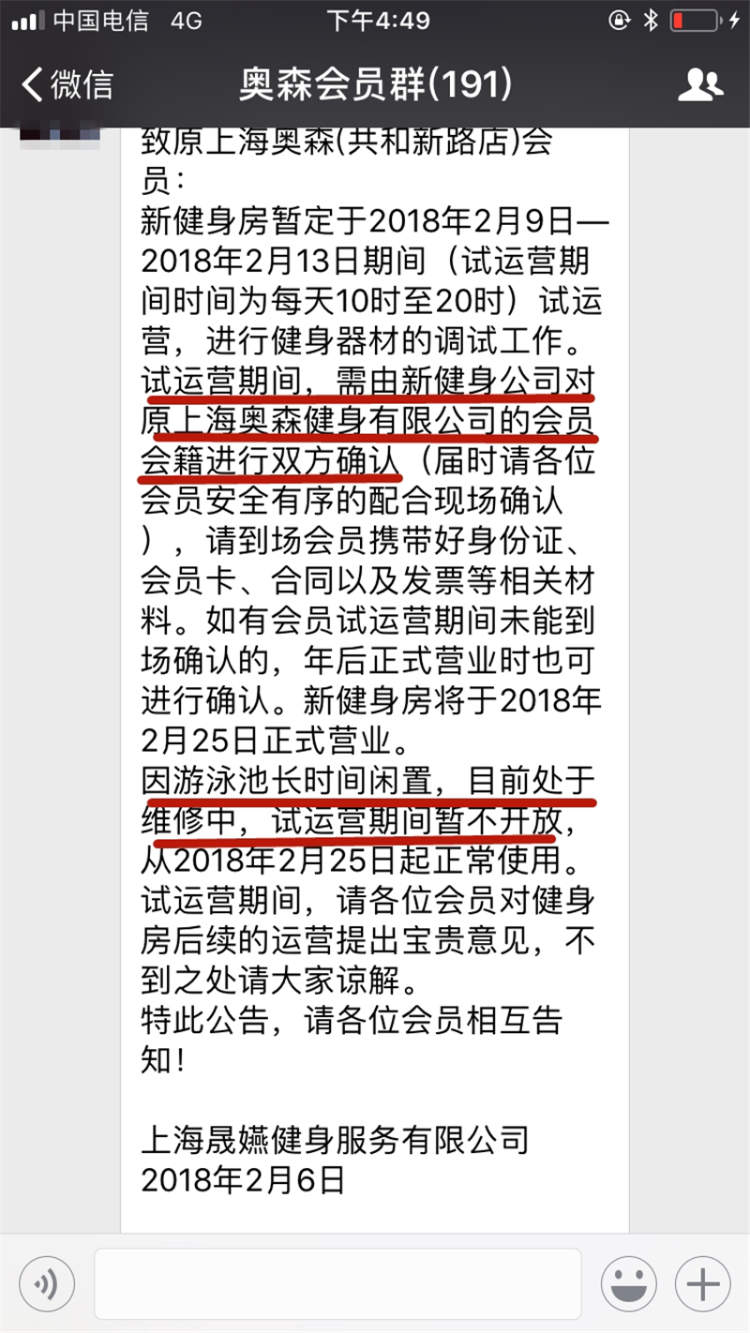The height and width of the screenshot is (1333, 750).
Task: Open the emoji sticker panel
Action: [628, 1283]
